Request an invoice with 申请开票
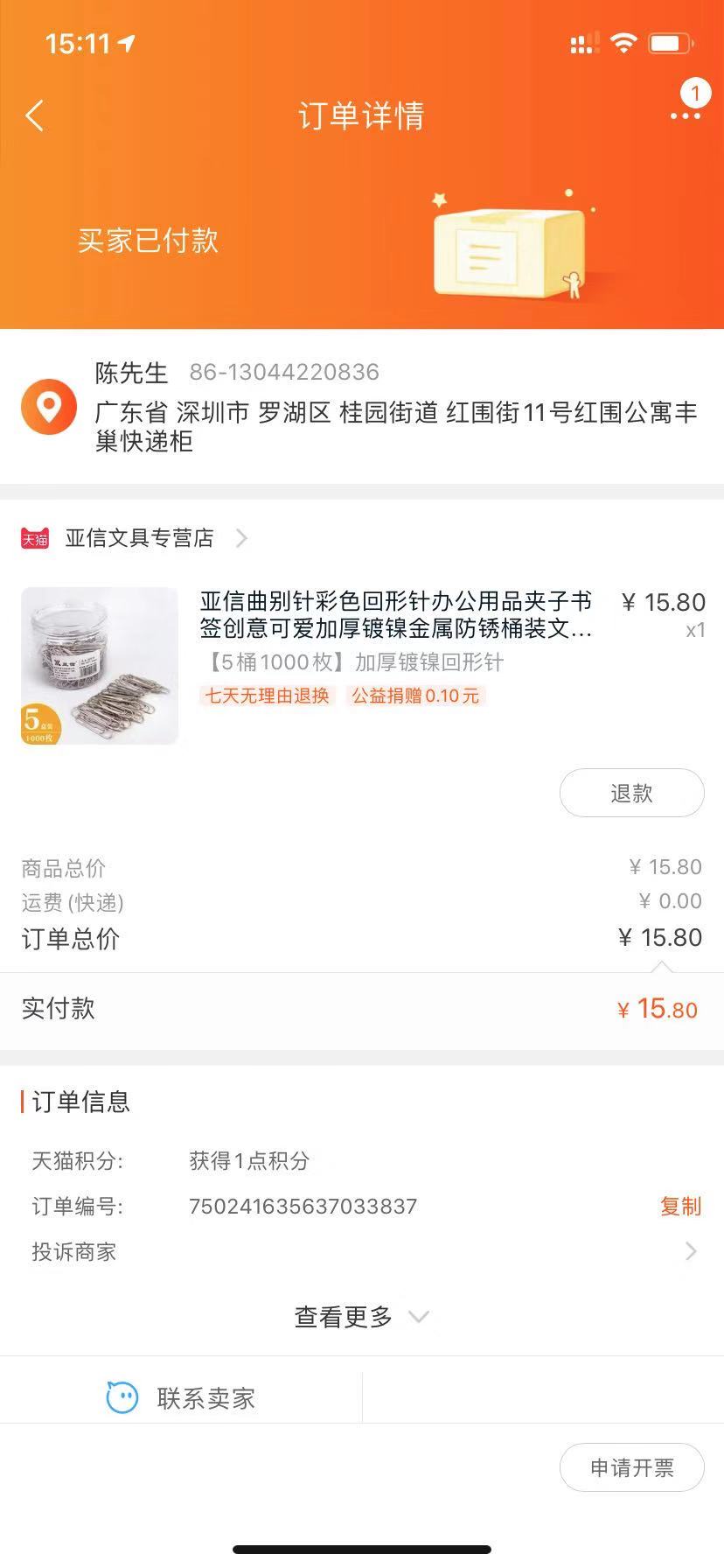 631,1467
